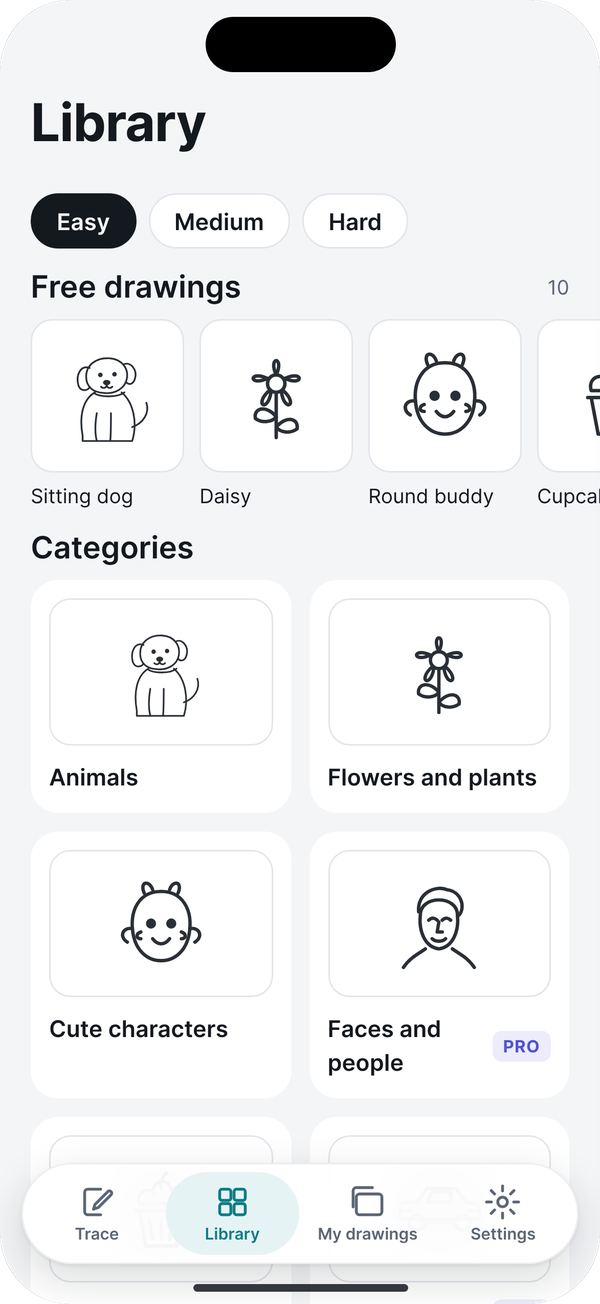The image size is (600, 1304).
Task: Open the Animals category
Action: pyautogui.click(x=161, y=696)
